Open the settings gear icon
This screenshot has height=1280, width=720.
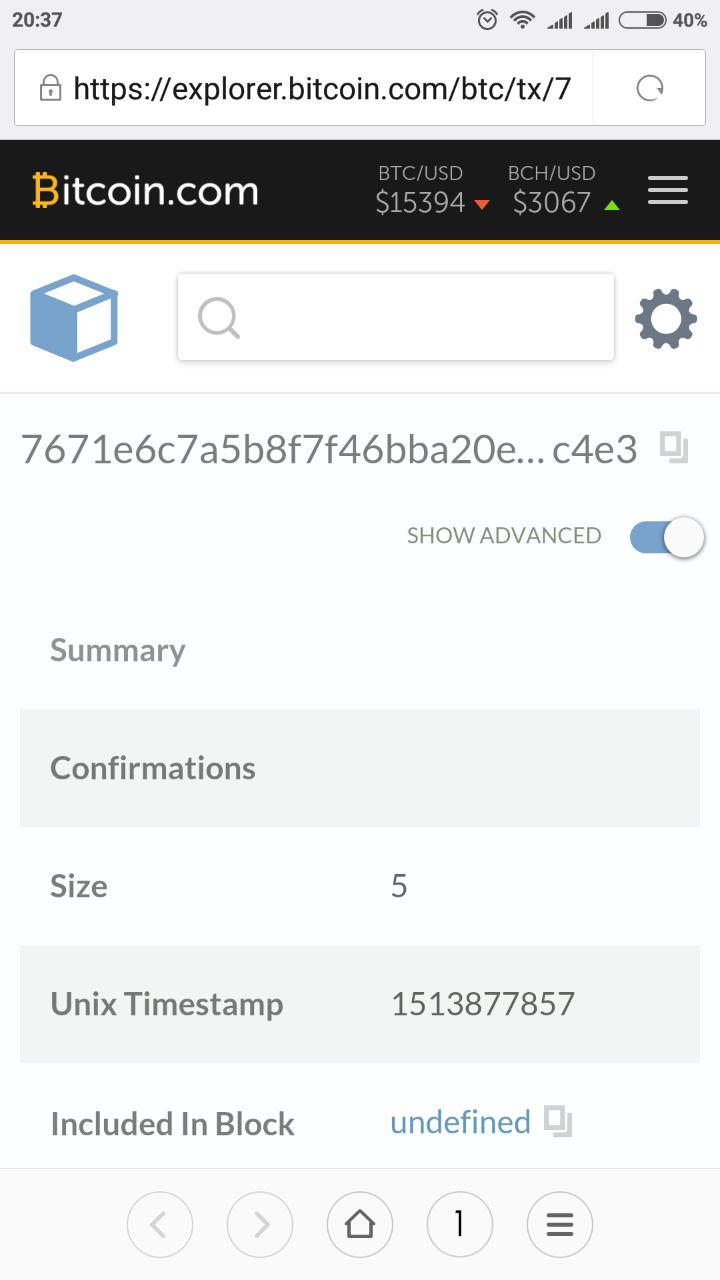click(x=666, y=319)
